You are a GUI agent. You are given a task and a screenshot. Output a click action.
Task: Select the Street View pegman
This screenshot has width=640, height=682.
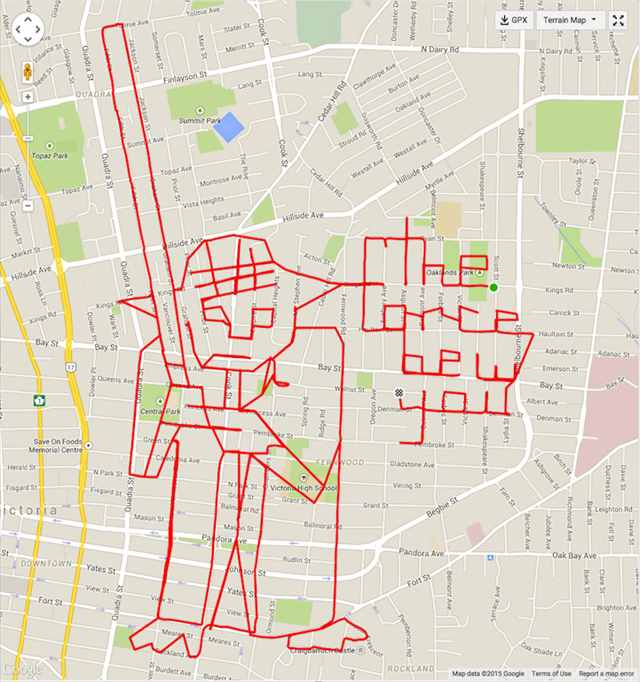pyautogui.click(x=27, y=72)
